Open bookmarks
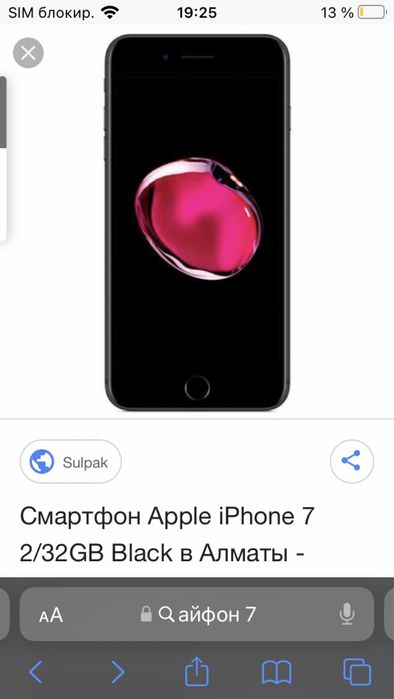This screenshot has width=394, height=699. coord(276,672)
